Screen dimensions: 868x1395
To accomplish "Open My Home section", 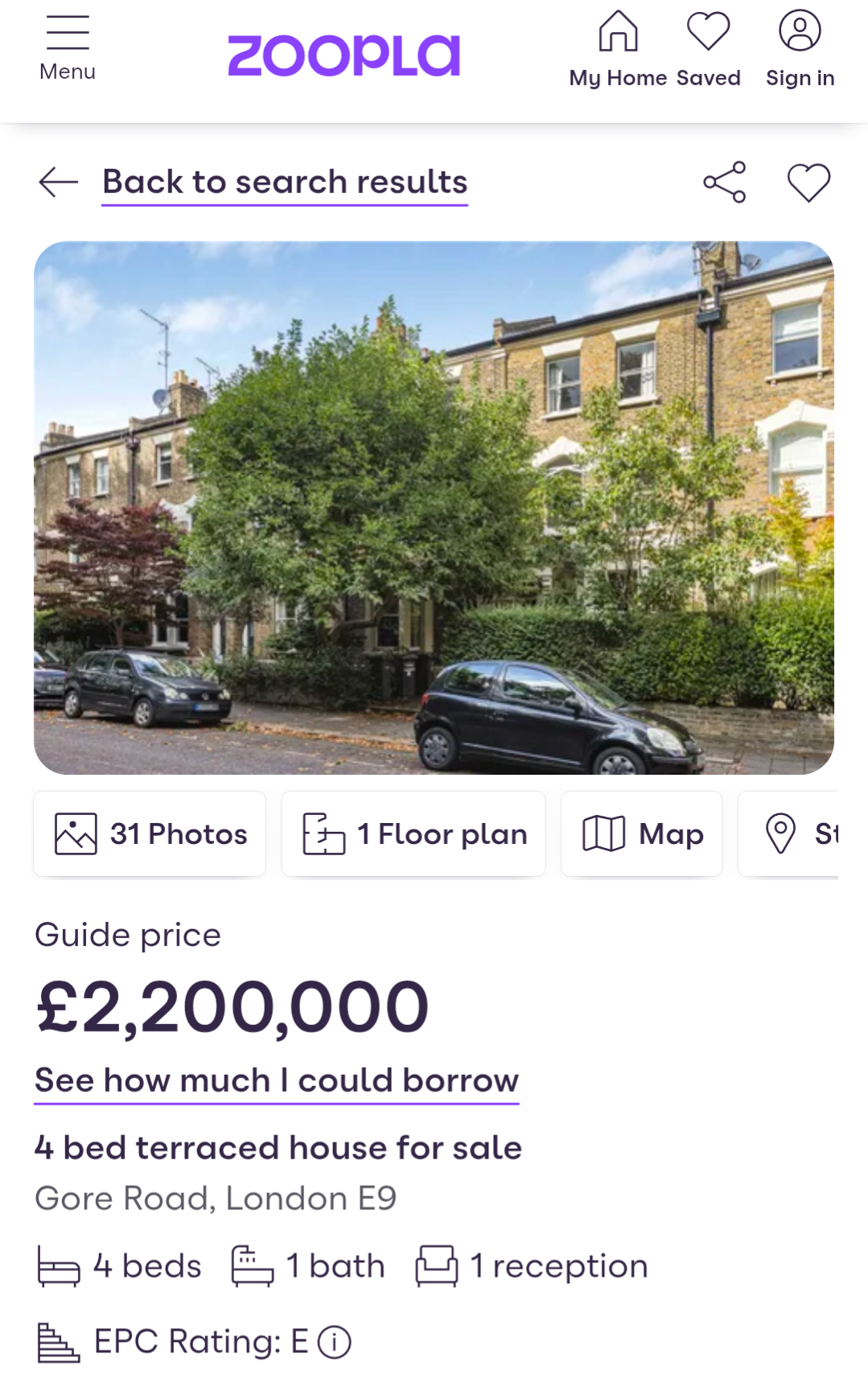I will pos(618,48).
